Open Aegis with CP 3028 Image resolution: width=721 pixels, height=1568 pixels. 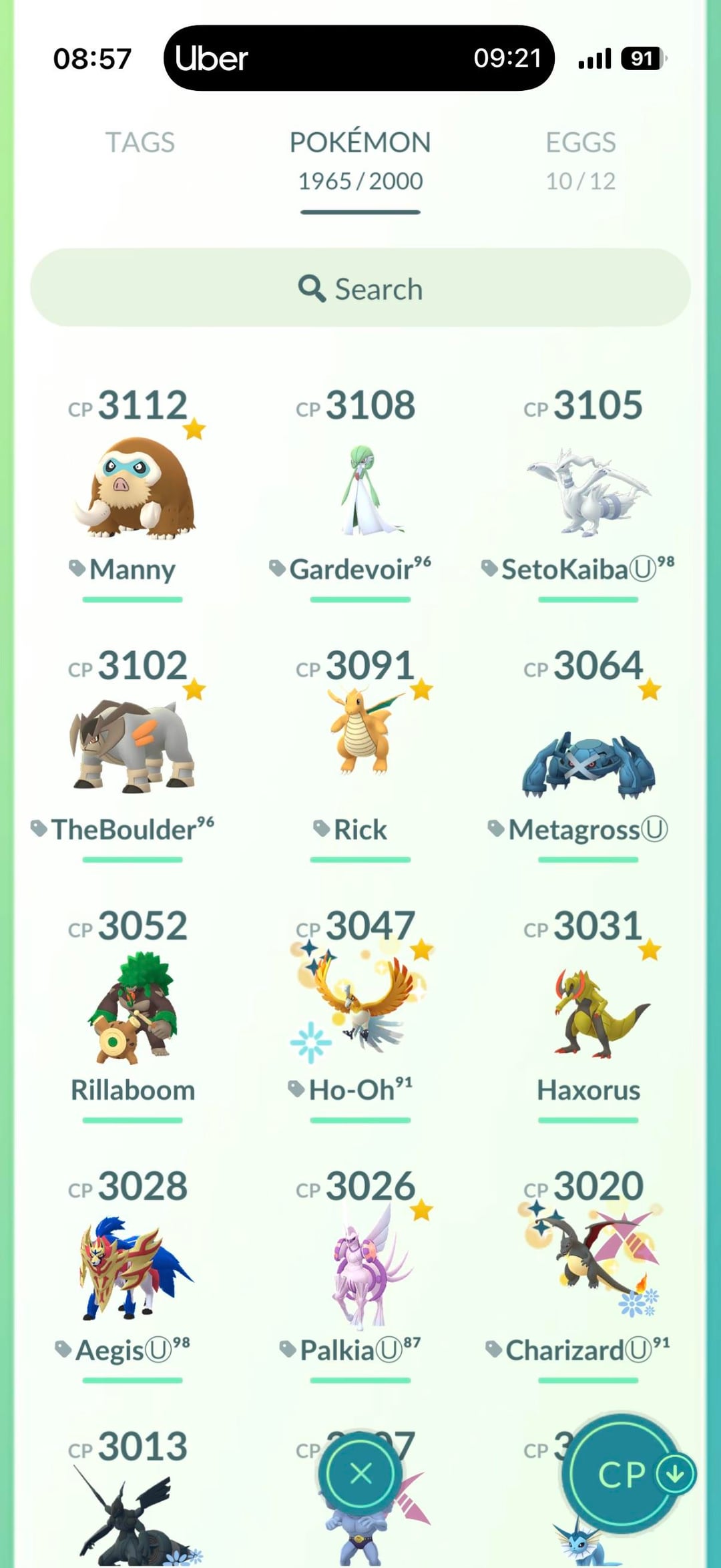(133, 1265)
